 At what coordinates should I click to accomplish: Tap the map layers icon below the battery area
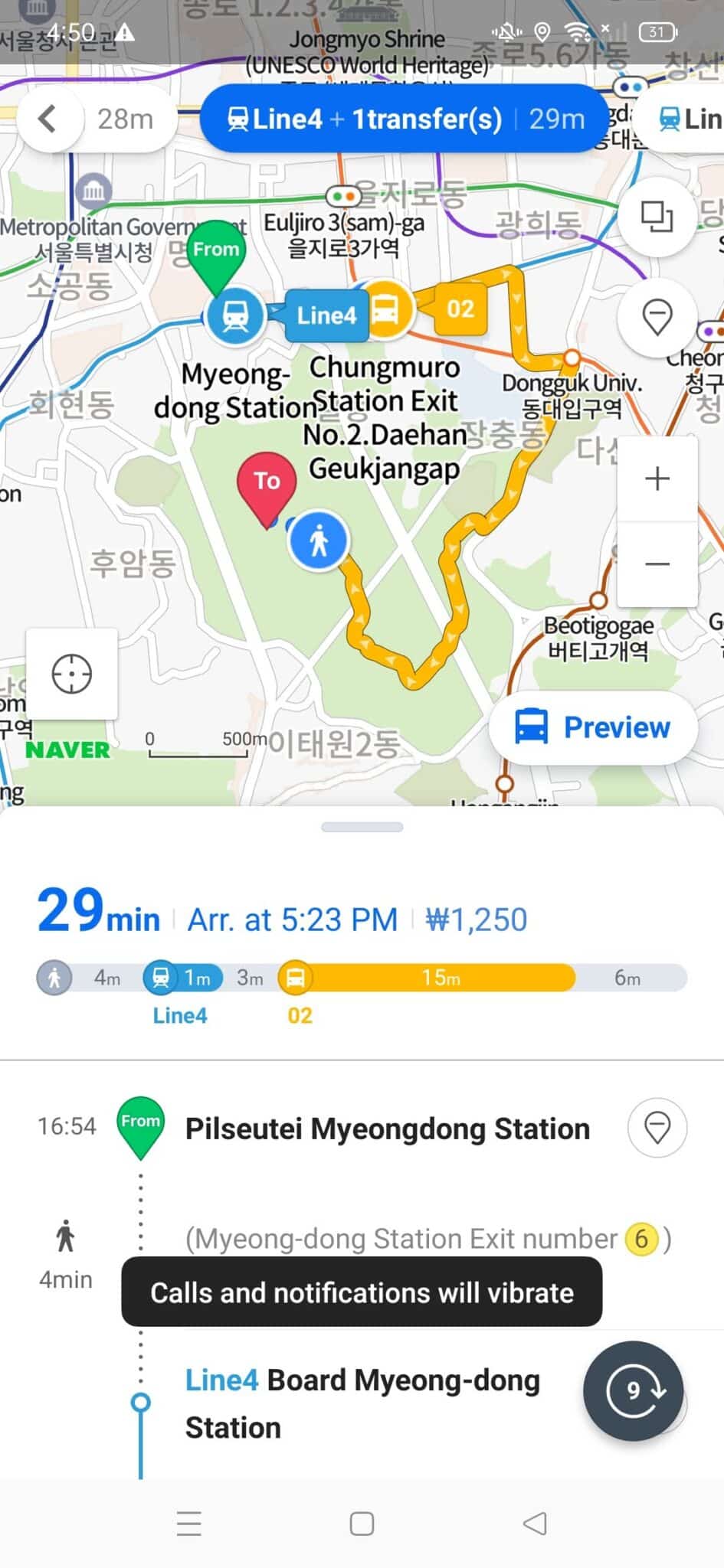(657, 218)
